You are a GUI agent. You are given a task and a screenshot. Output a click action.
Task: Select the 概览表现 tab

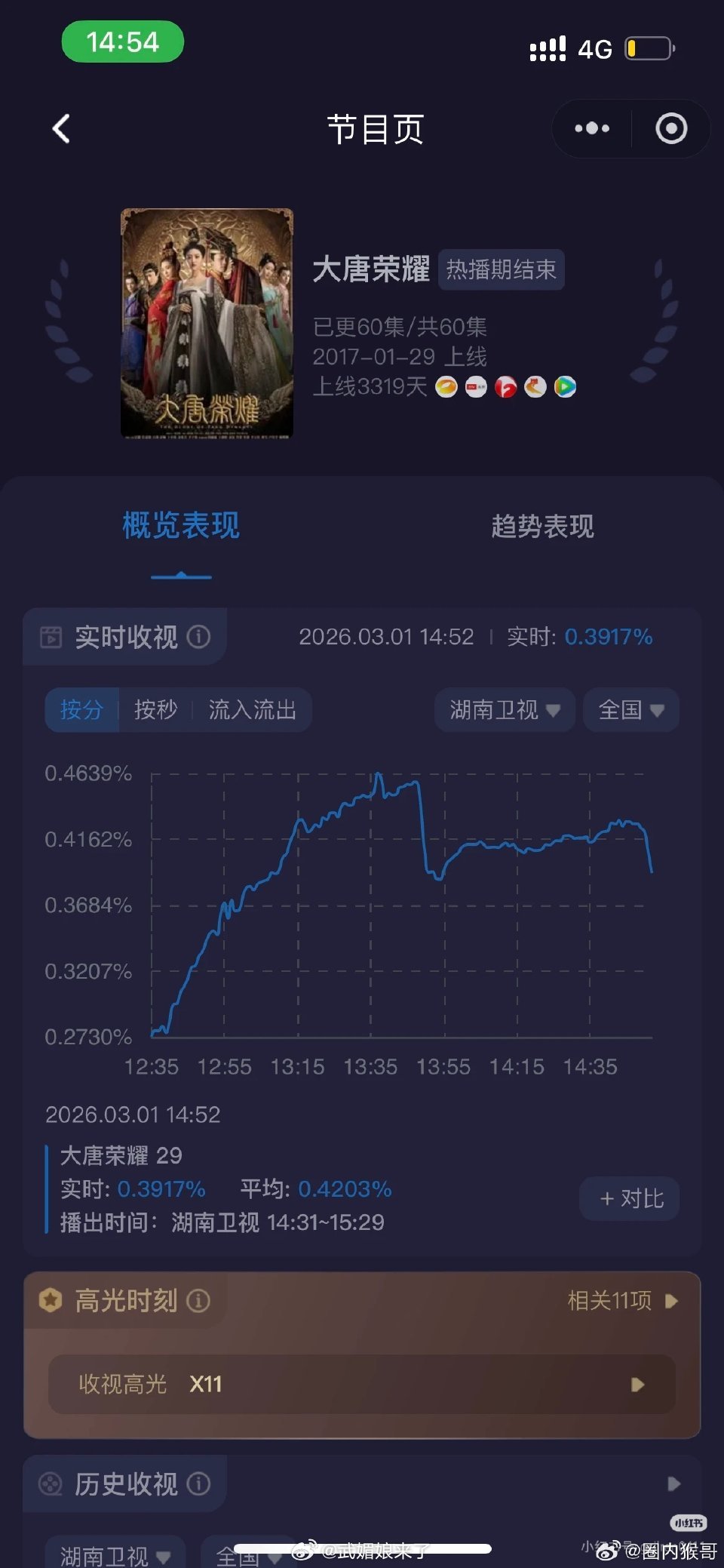(x=181, y=527)
